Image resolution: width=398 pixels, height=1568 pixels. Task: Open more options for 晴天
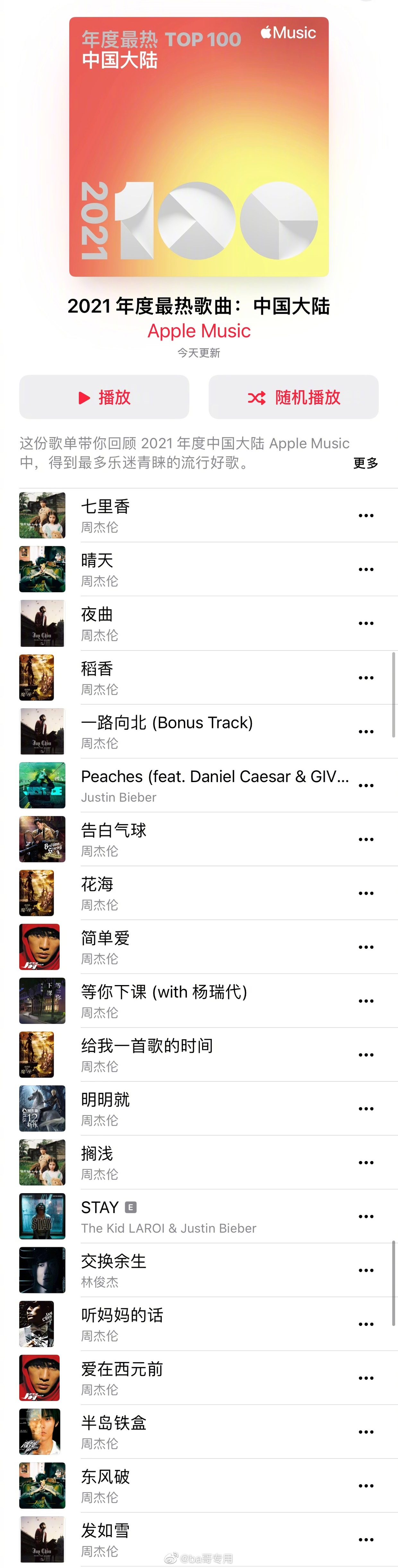click(366, 570)
